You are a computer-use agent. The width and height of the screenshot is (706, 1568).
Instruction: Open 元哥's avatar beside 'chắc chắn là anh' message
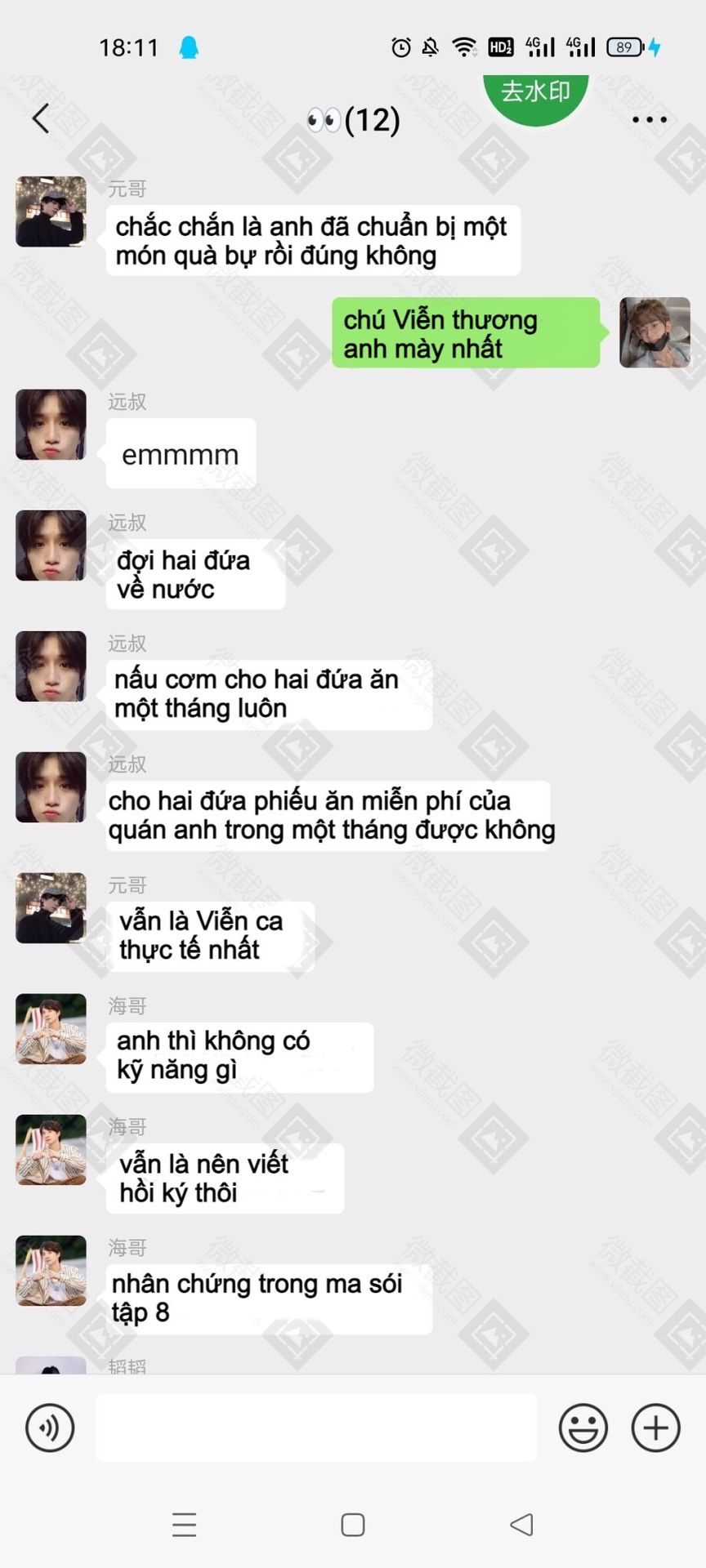pos(51,212)
